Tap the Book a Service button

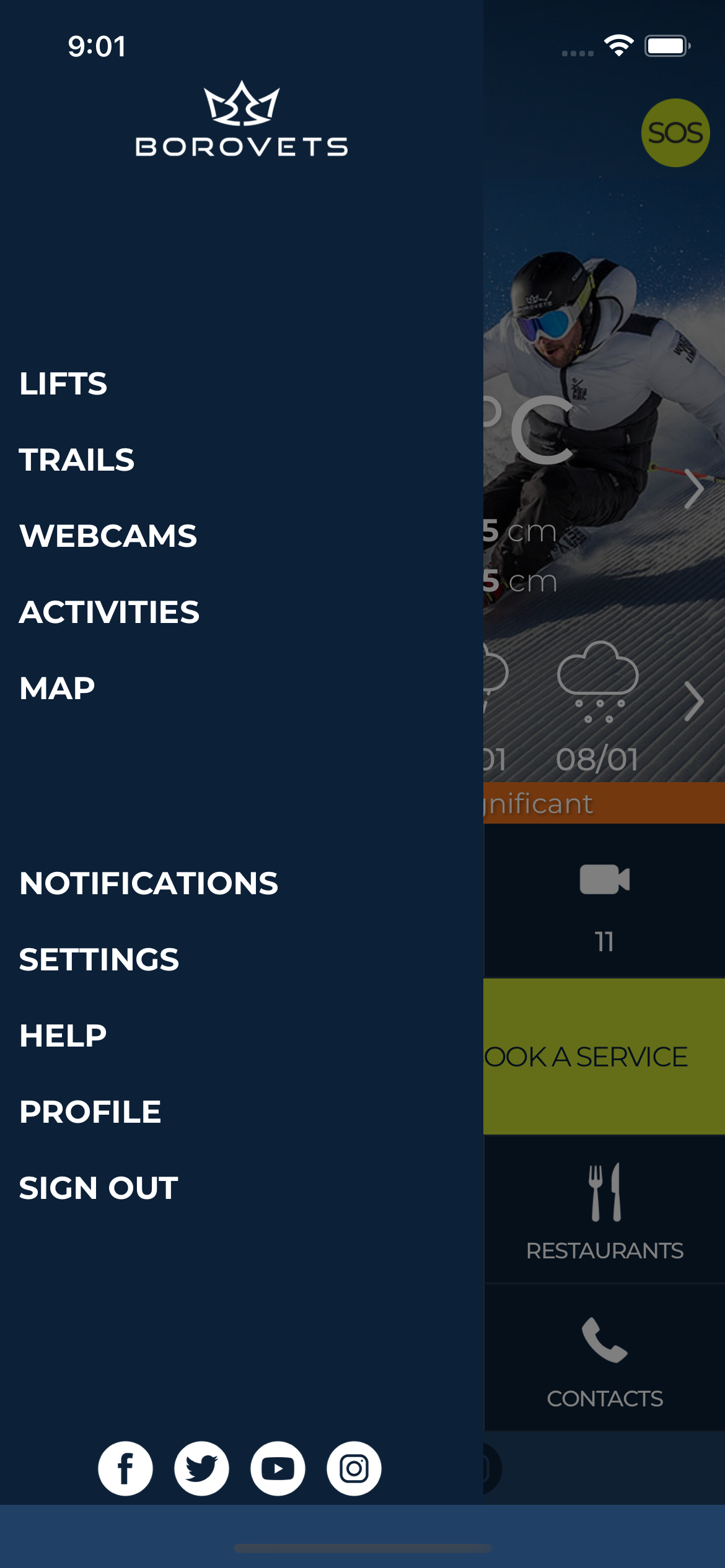[604, 1056]
